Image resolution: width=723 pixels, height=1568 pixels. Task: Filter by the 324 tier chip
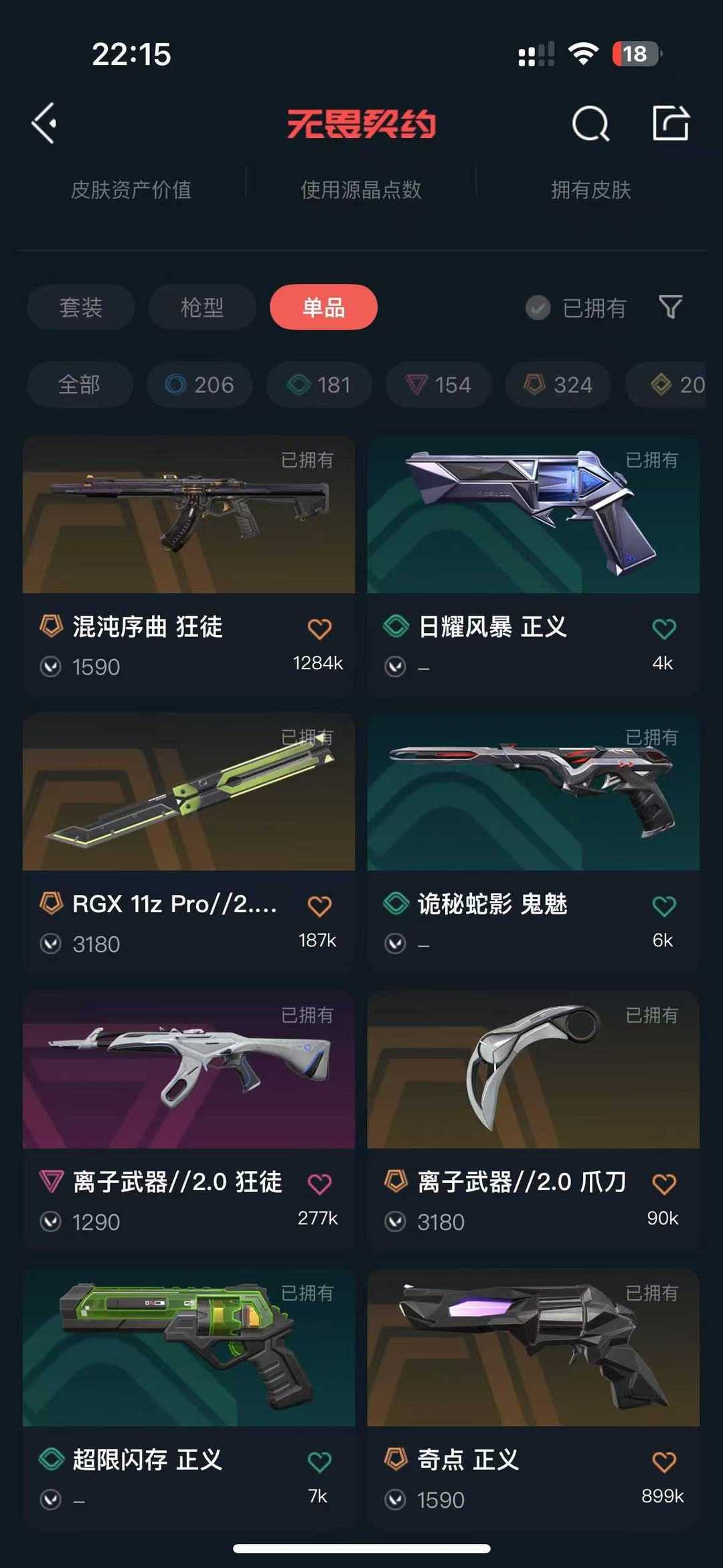coord(558,384)
